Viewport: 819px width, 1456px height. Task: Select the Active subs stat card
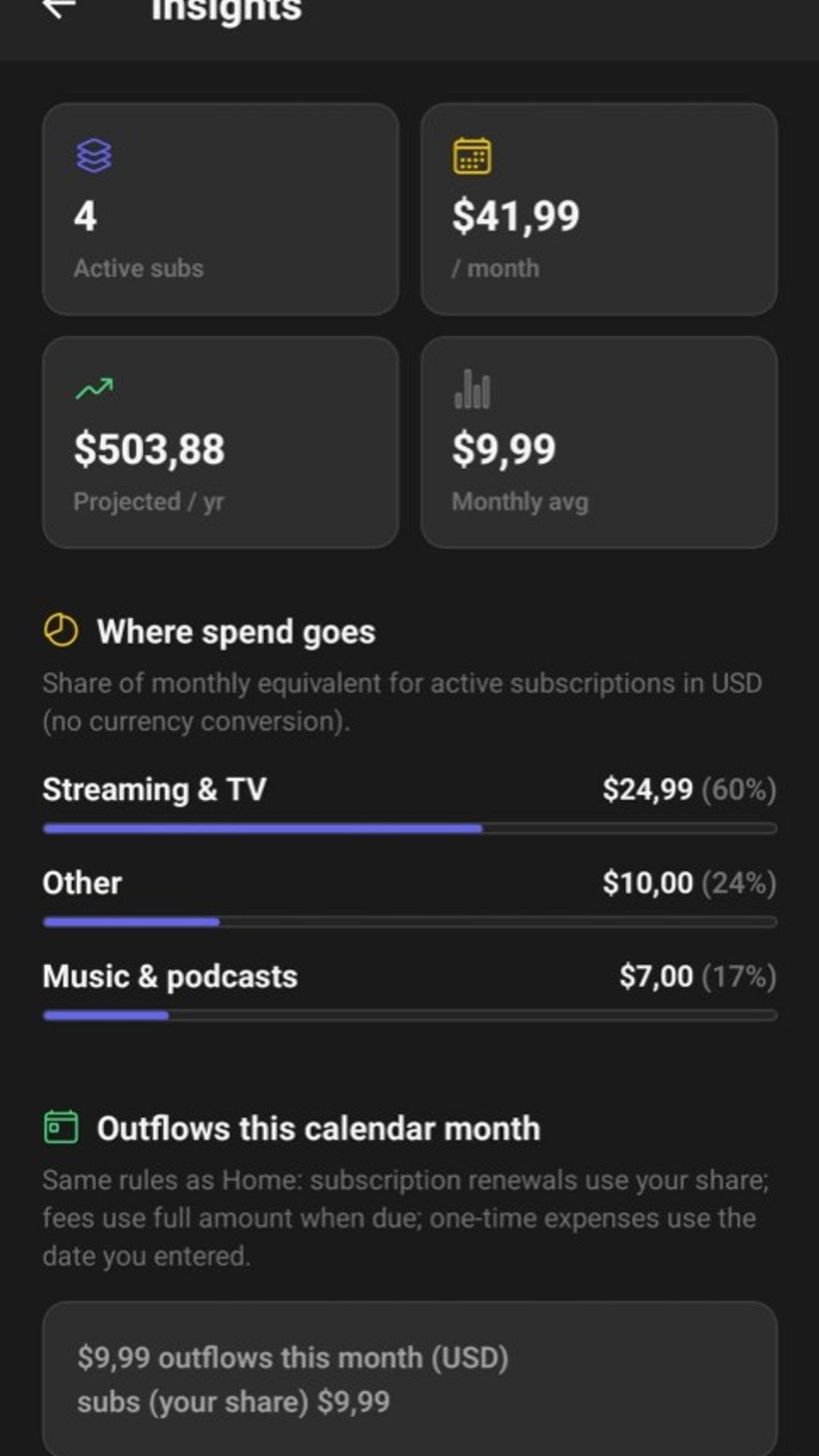click(221, 209)
